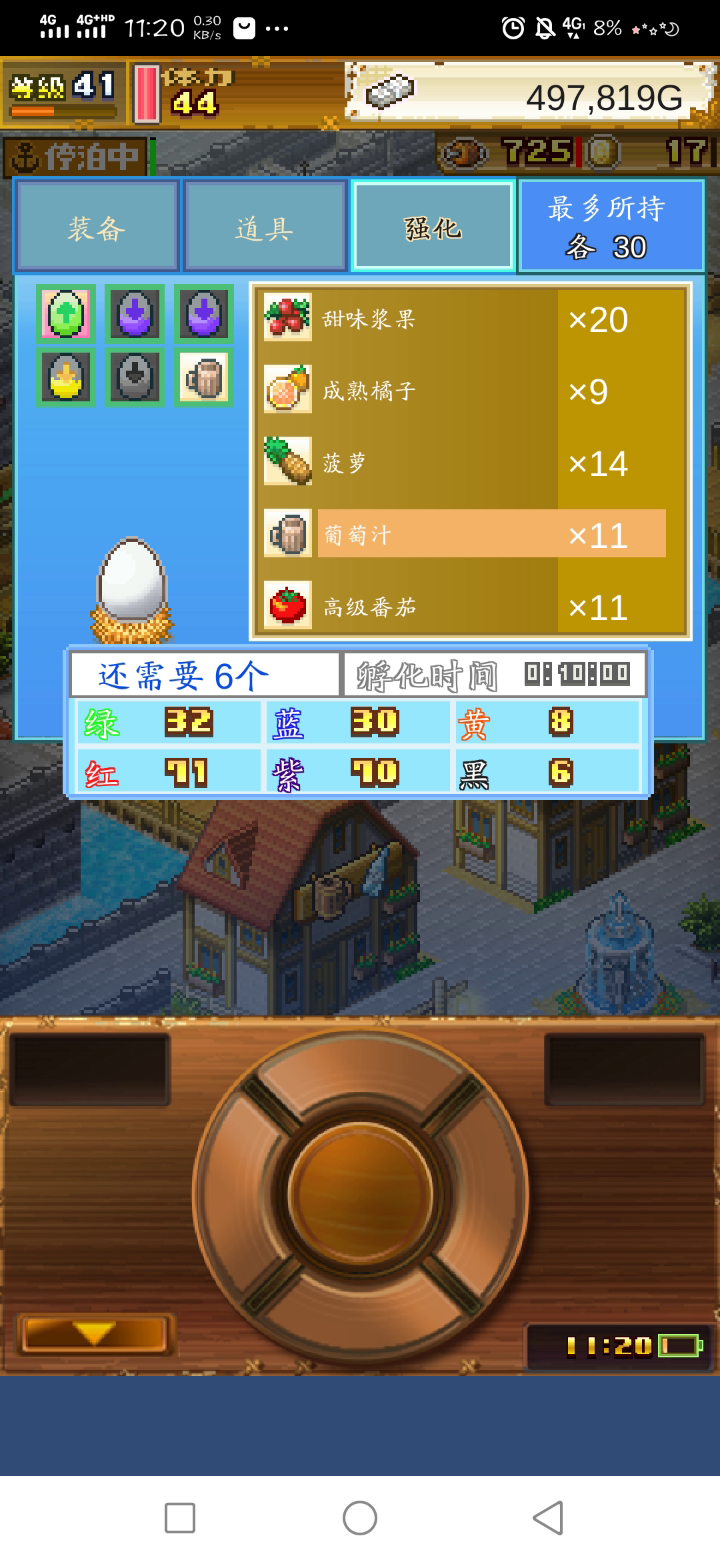Choose 高级番茄 from the list
The height and width of the screenshot is (1560, 720).
[470, 606]
